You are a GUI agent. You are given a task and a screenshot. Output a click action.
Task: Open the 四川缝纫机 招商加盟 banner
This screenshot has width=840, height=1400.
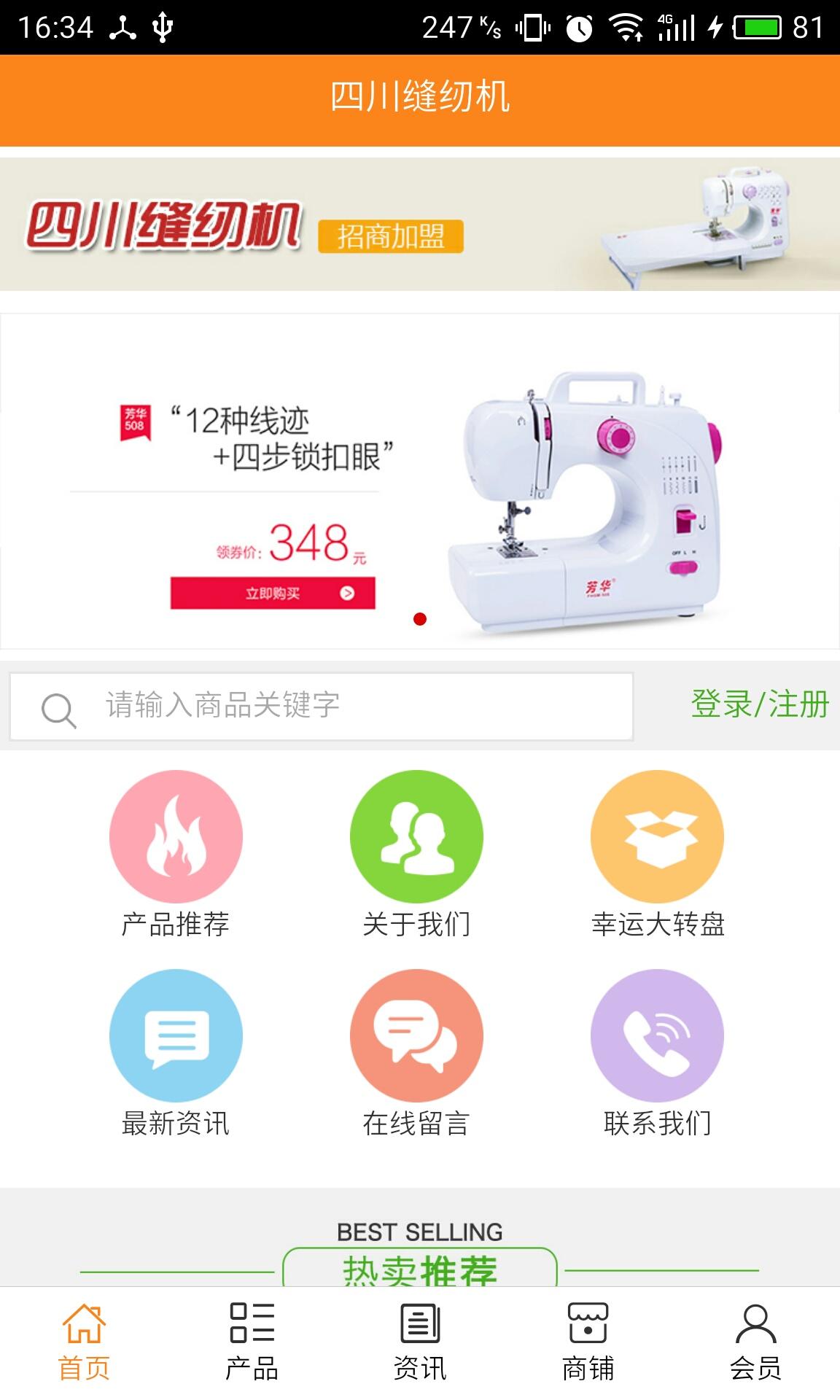tap(420, 225)
